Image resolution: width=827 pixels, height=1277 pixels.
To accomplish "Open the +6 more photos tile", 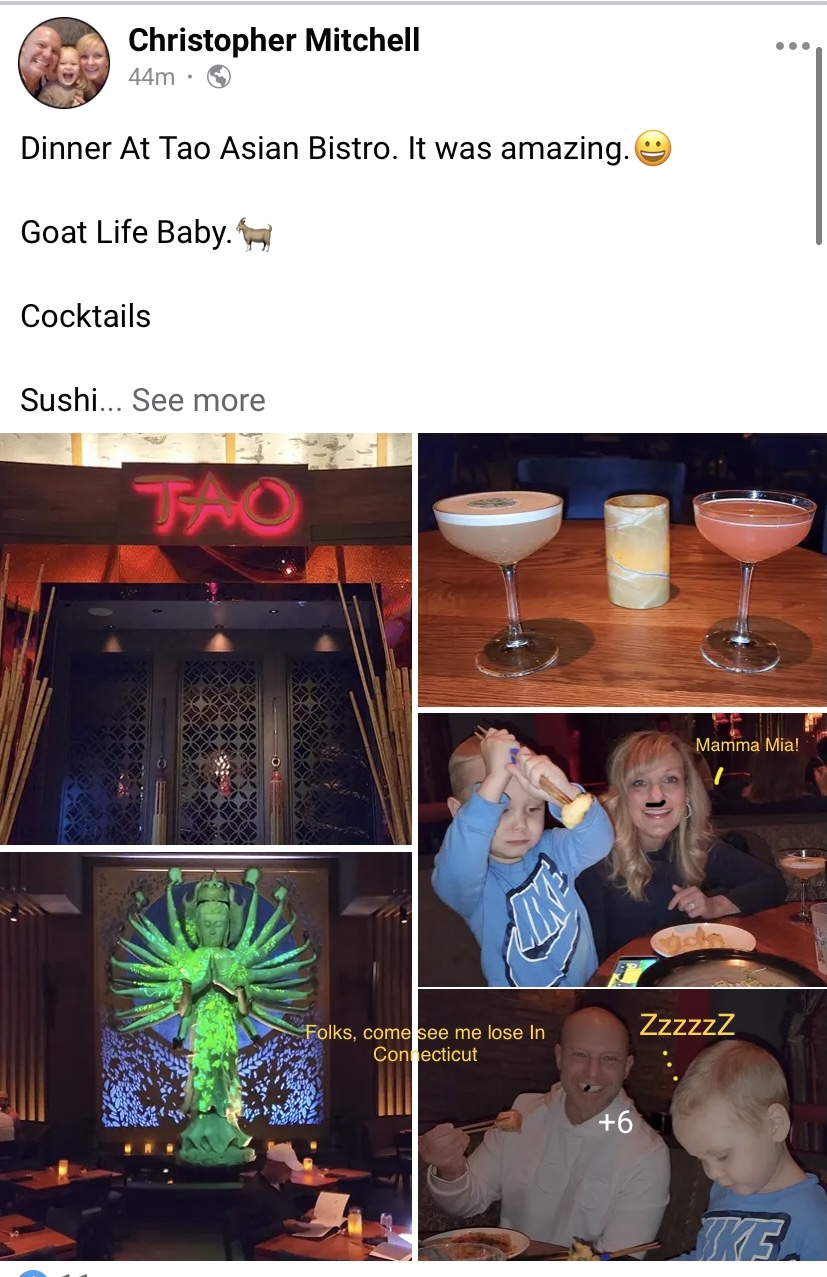I will click(x=622, y=1124).
